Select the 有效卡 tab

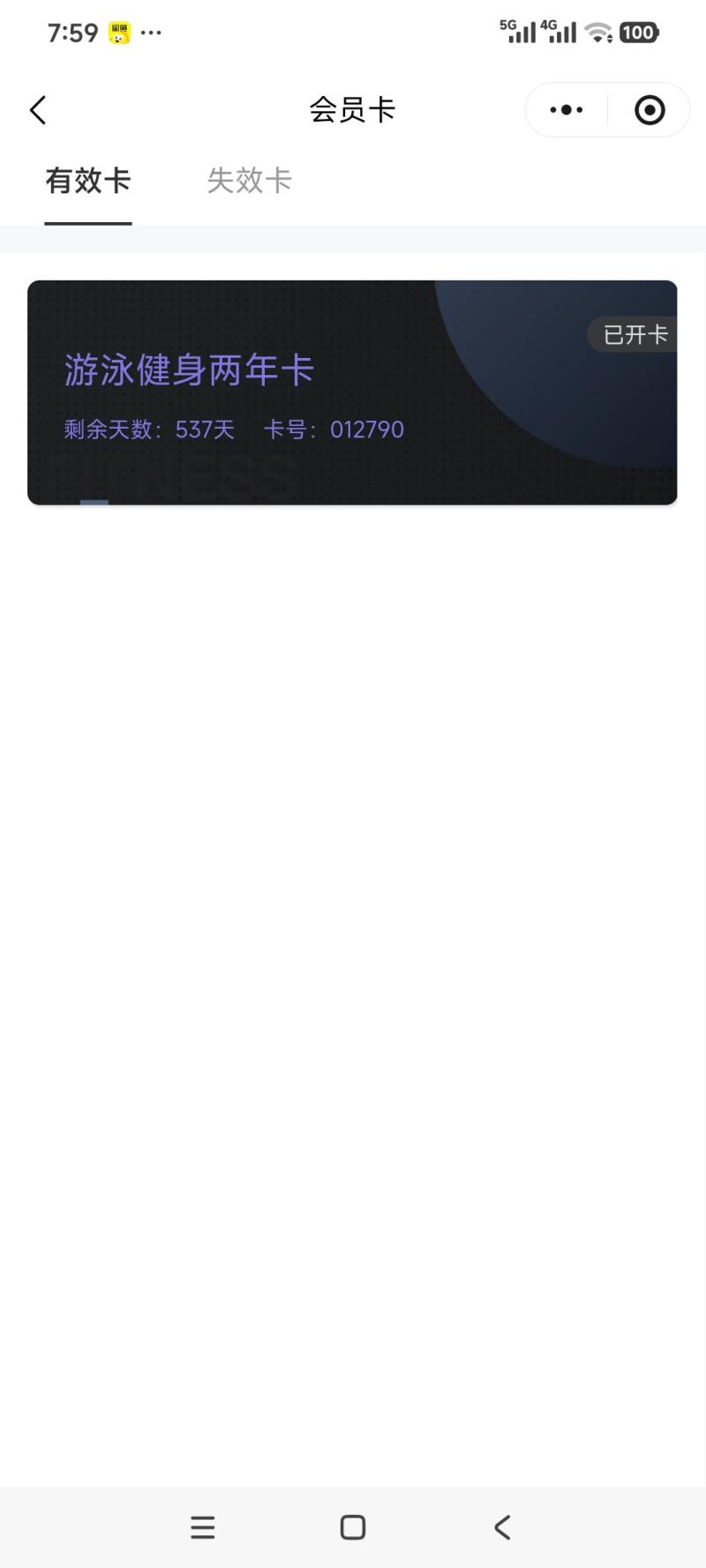88,181
